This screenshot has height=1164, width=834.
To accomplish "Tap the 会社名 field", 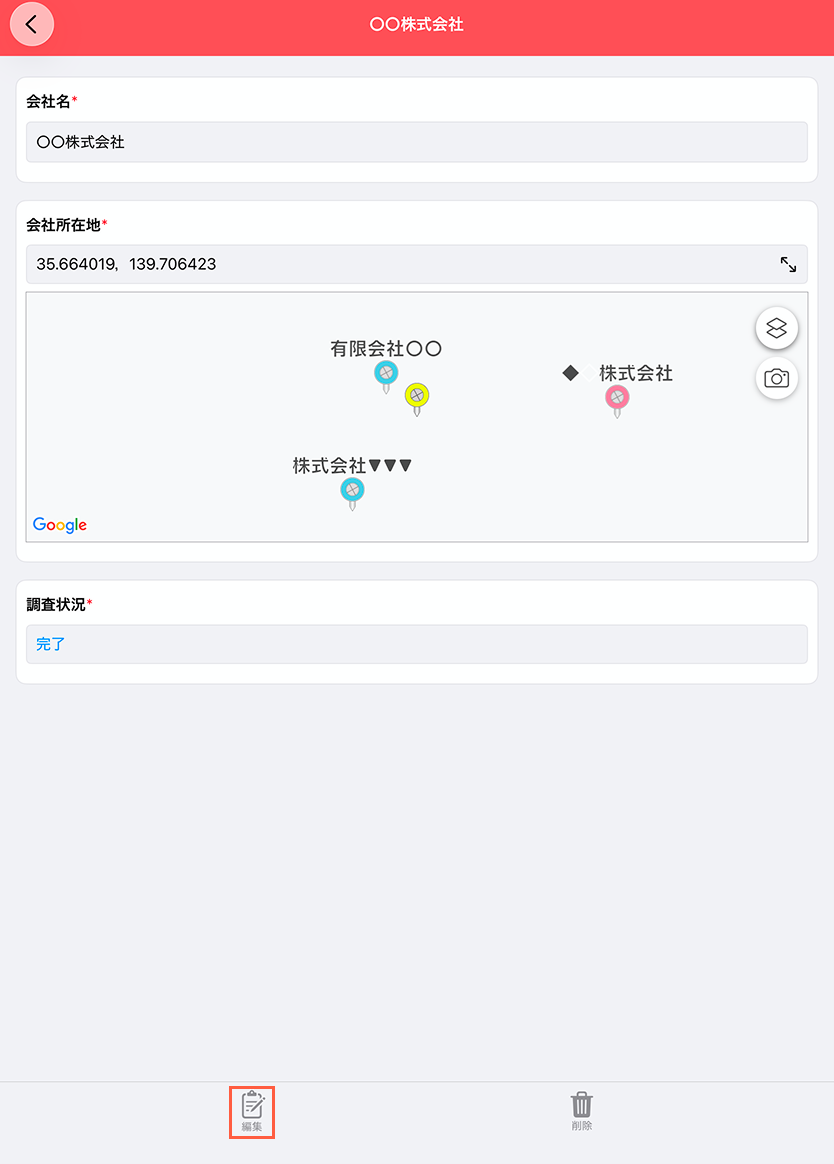I will pyautogui.click(x=416, y=142).
